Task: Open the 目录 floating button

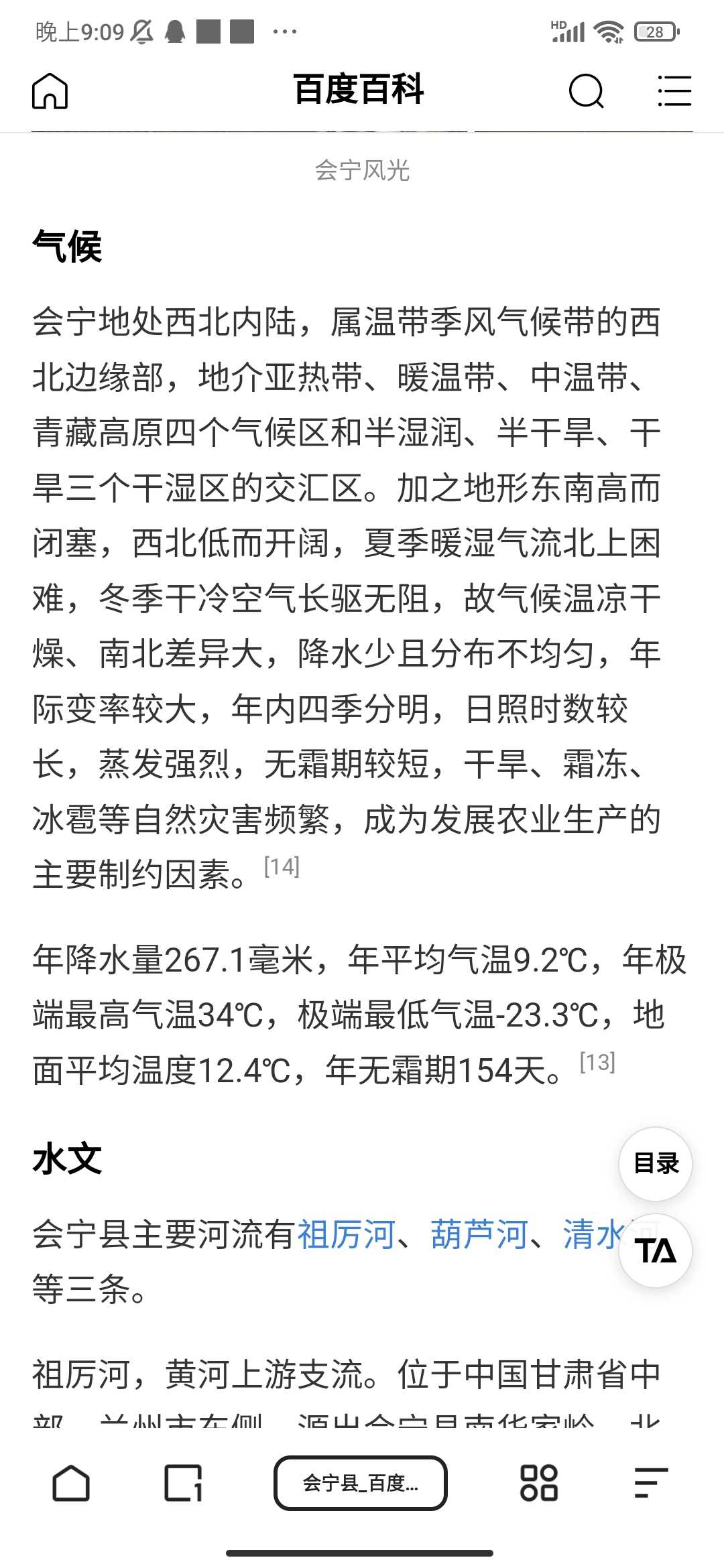Action: (x=656, y=1164)
